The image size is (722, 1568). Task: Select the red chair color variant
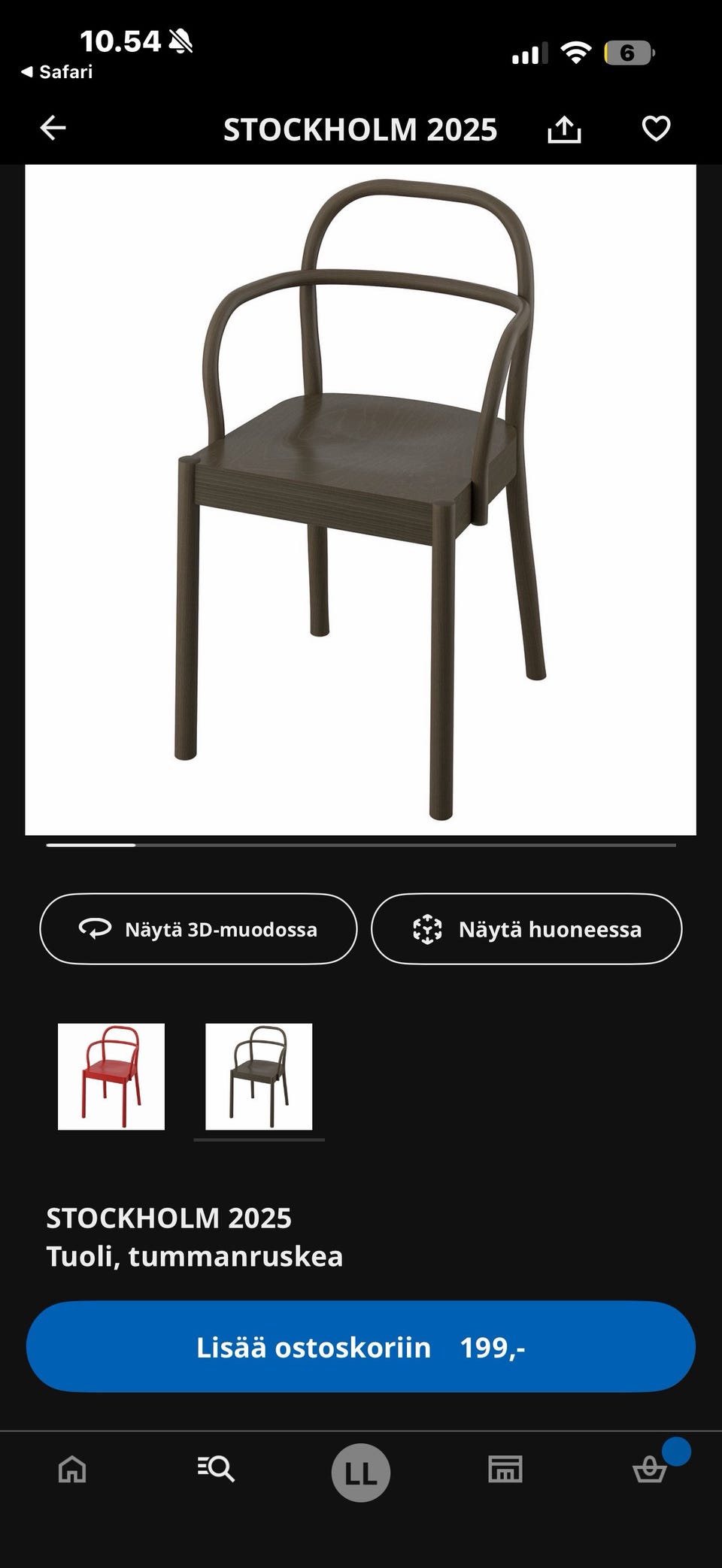point(111,1076)
